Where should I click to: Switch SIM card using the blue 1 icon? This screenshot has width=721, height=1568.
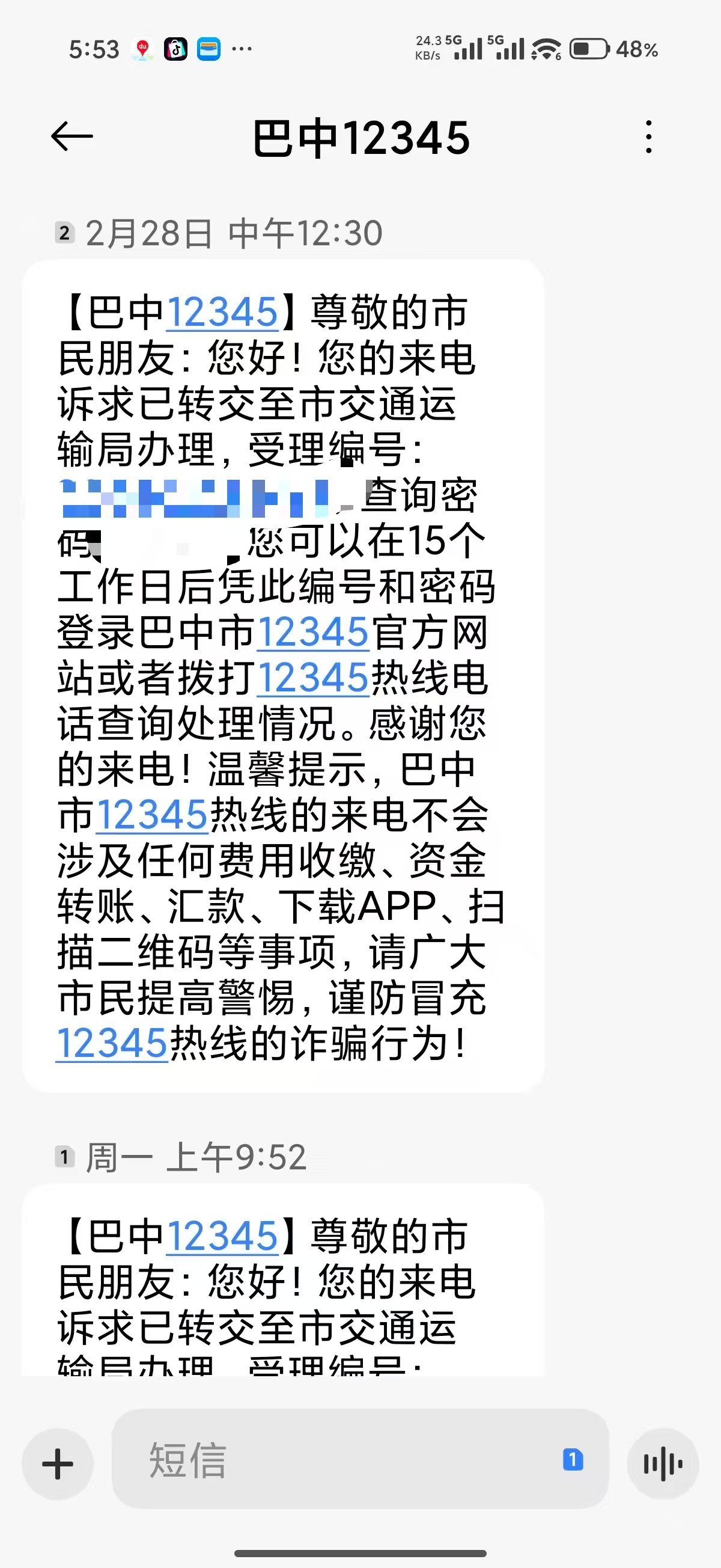(x=573, y=1460)
